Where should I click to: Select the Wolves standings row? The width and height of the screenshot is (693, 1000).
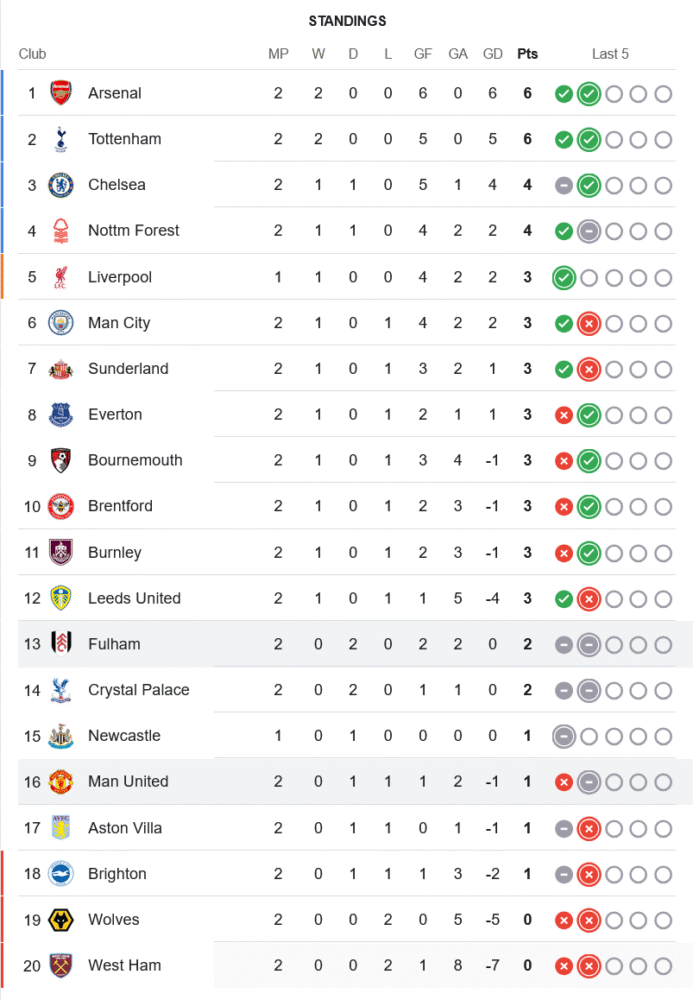114,920
